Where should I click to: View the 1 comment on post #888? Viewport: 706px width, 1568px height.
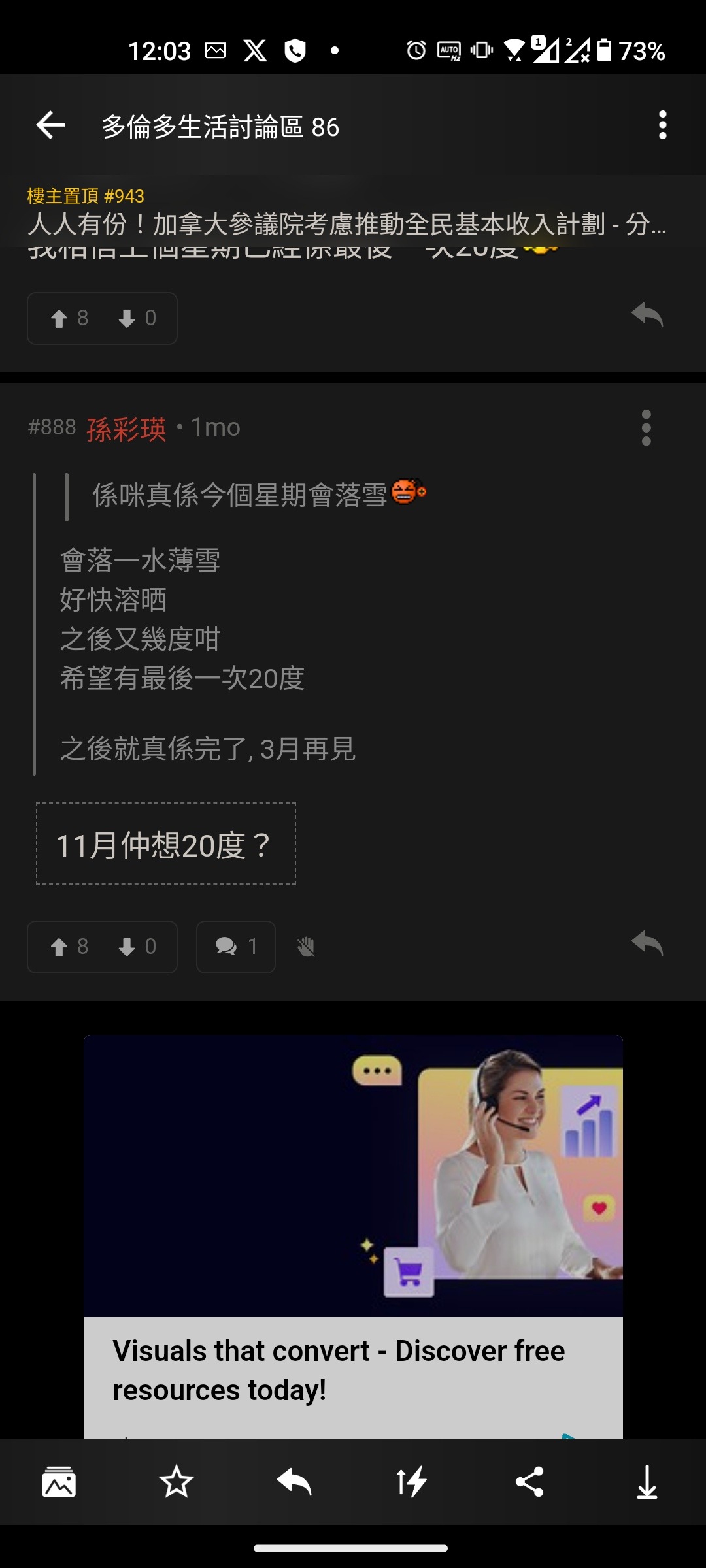click(x=235, y=946)
